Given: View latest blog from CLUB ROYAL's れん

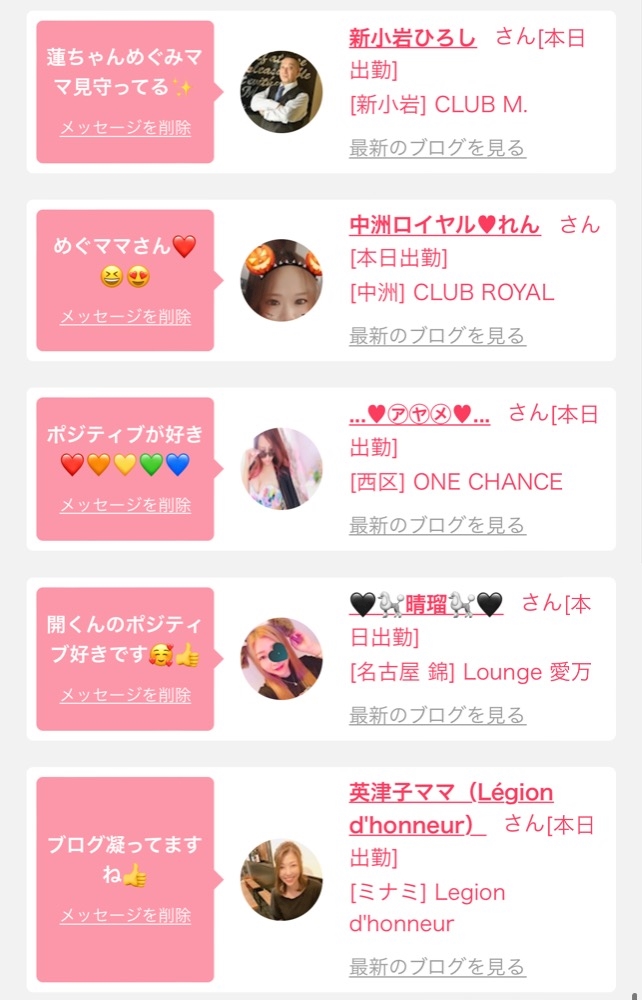Looking at the screenshot, I should tap(436, 336).
